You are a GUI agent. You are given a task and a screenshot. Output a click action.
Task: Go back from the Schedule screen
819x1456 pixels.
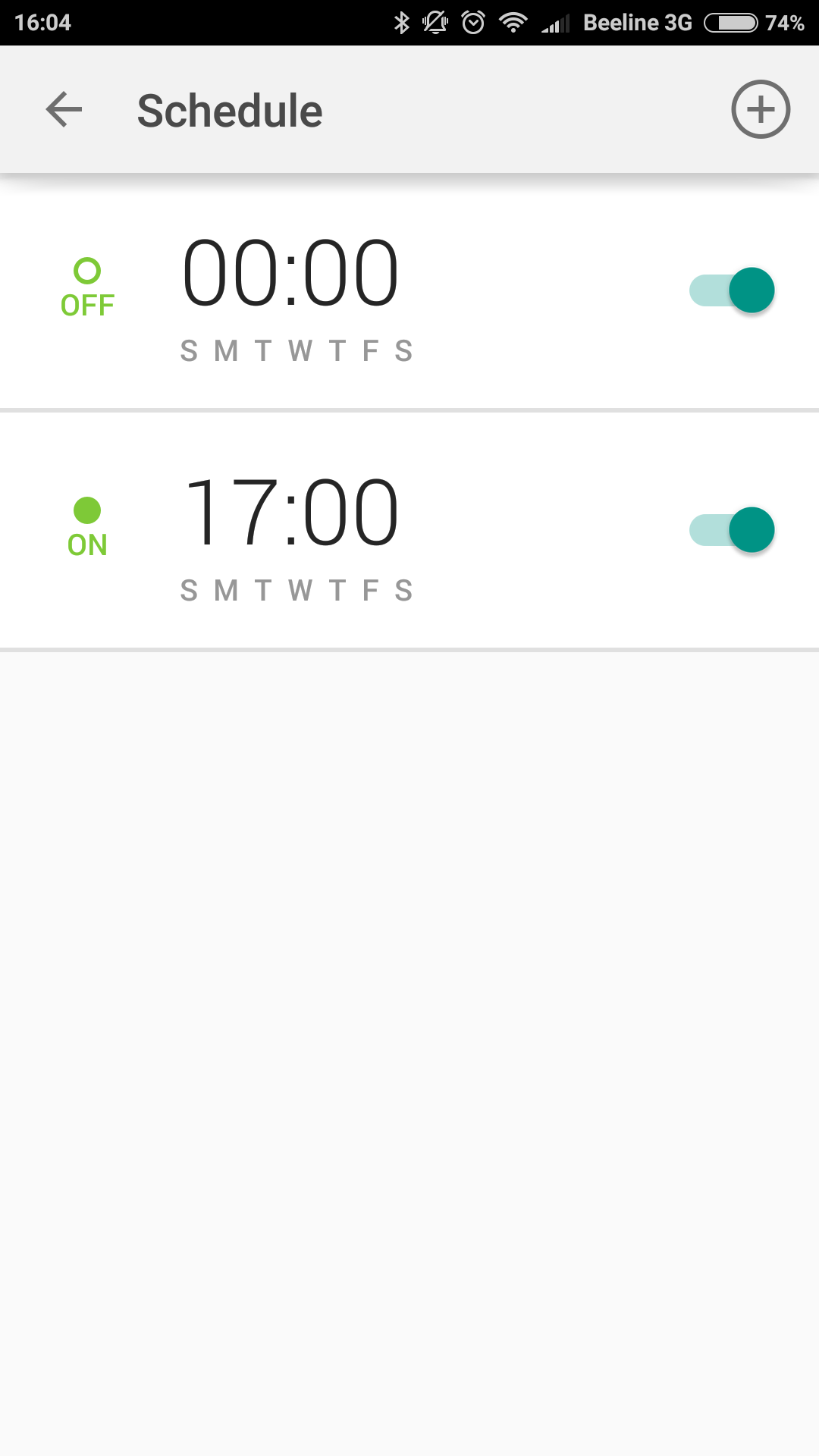click(x=64, y=110)
